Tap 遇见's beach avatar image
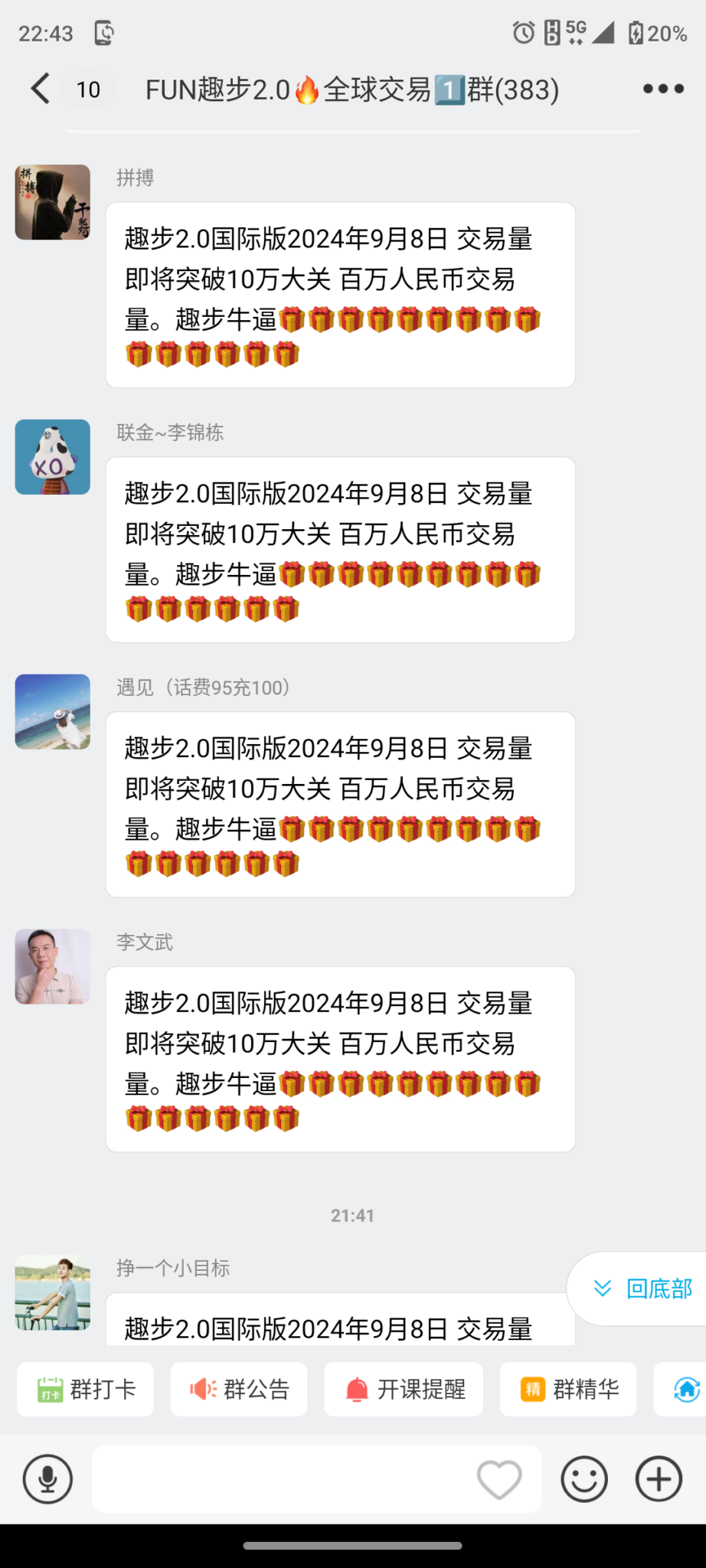Screen dimensions: 706x1568 [52, 711]
